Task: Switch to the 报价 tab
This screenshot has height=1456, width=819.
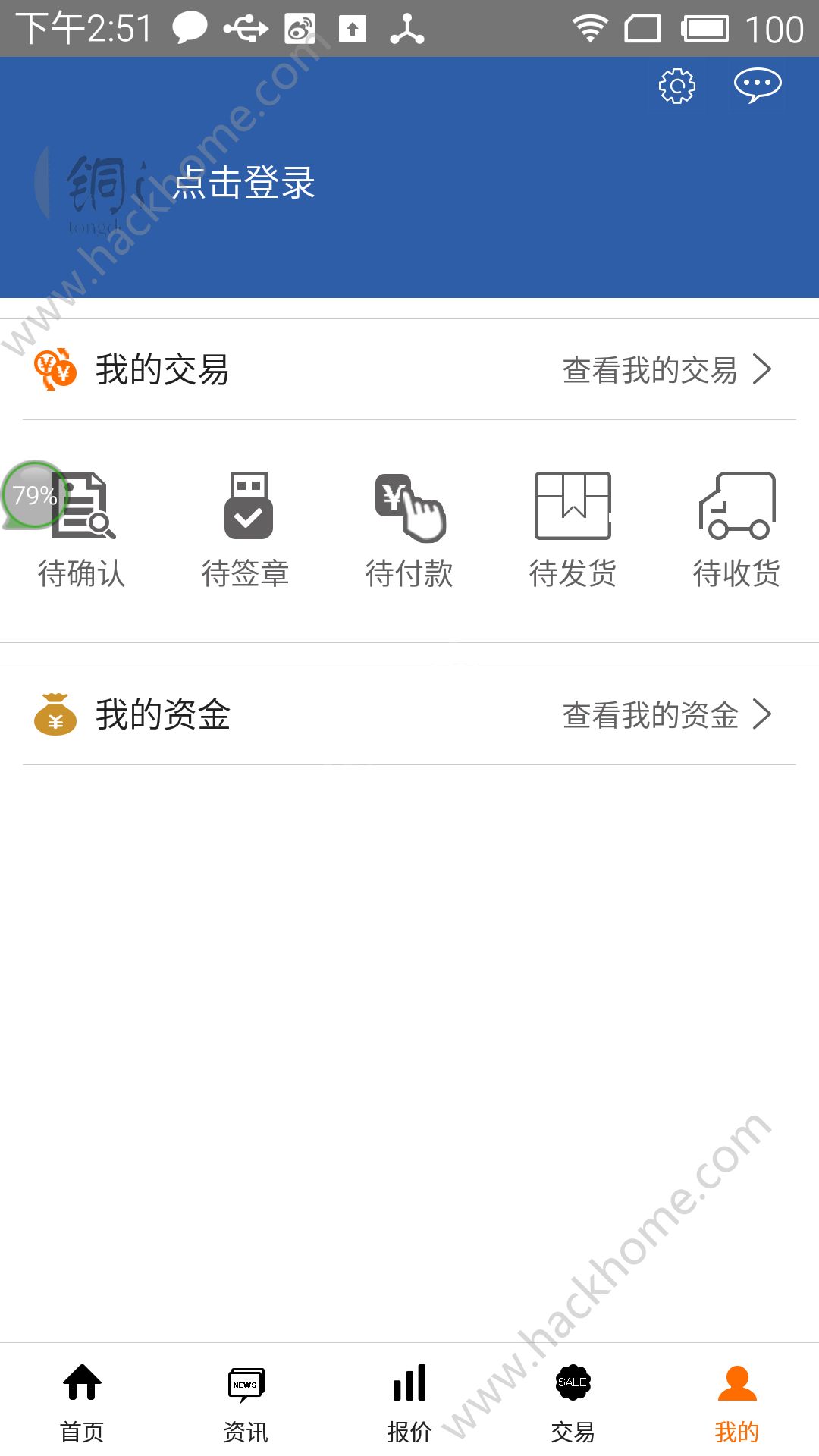Action: [409, 1401]
